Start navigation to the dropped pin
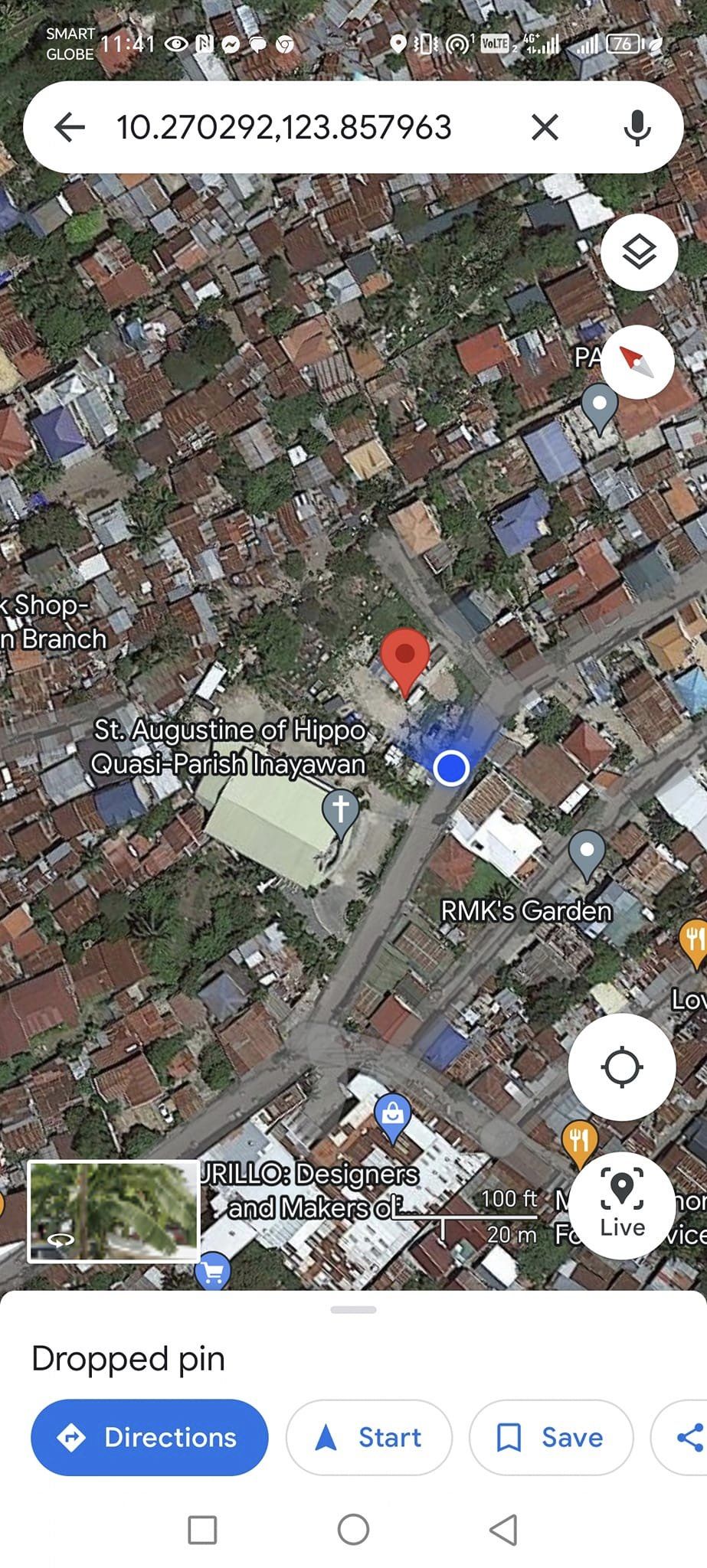707x1568 pixels. point(369,1437)
